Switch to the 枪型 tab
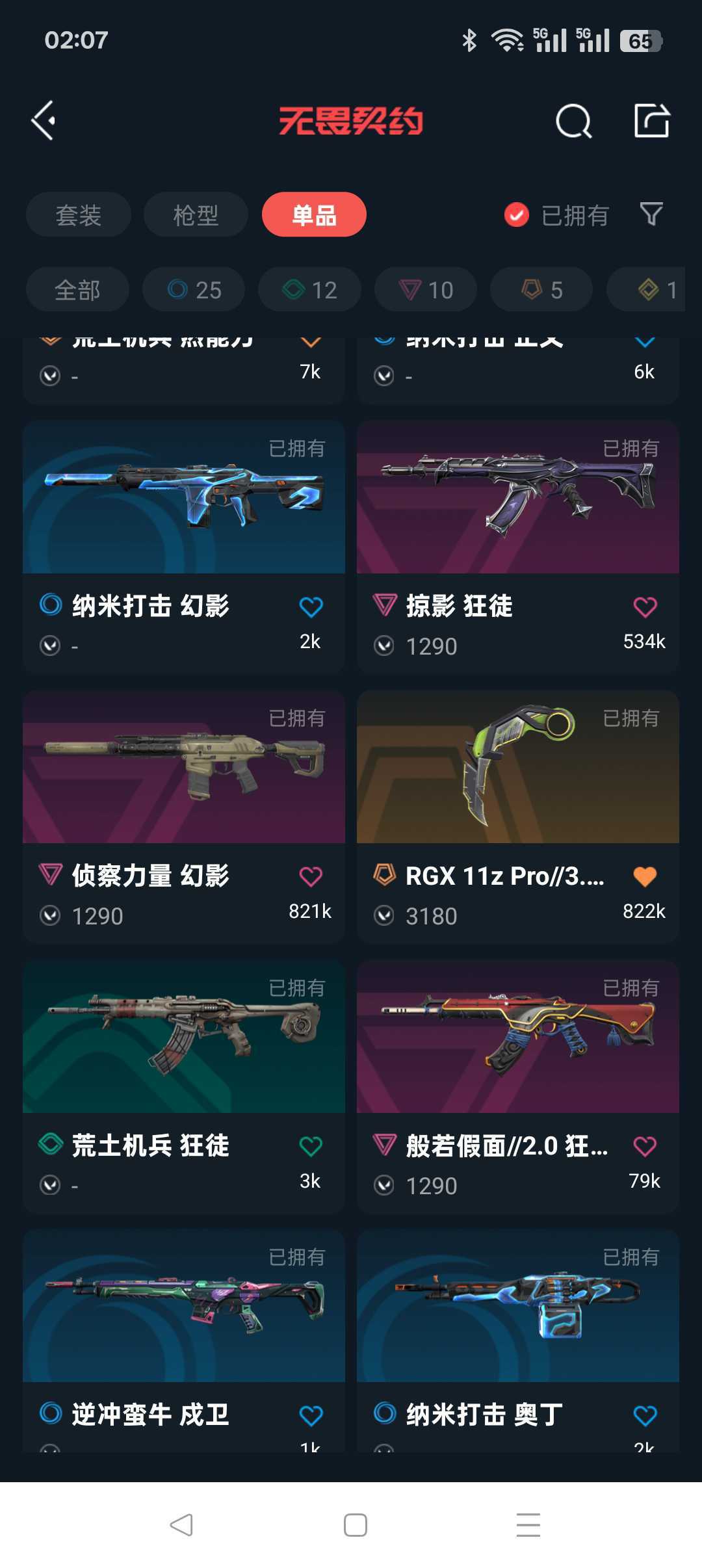Screen dimensions: 702x1568 (196, 215)
